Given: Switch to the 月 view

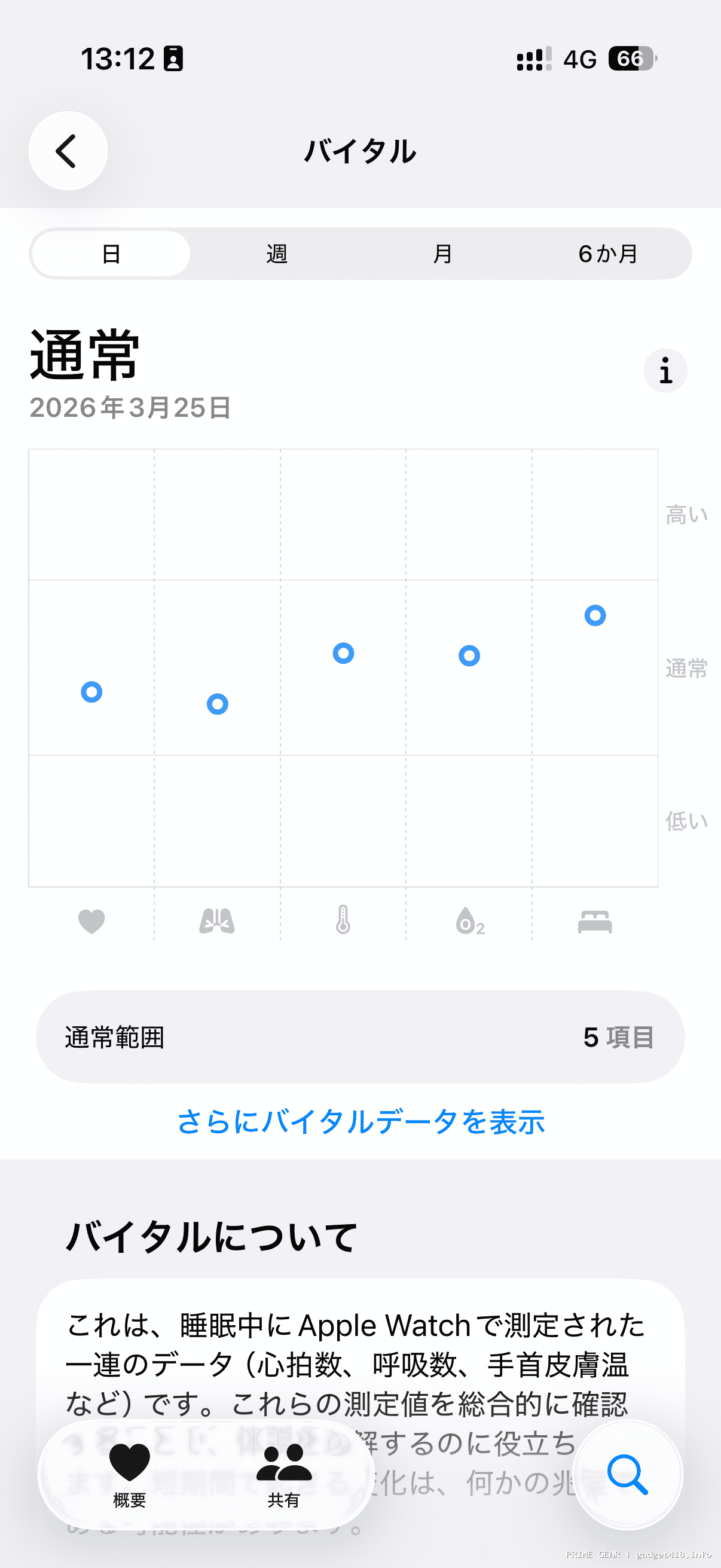Looking at the screenshot, I should pos(442,253).
